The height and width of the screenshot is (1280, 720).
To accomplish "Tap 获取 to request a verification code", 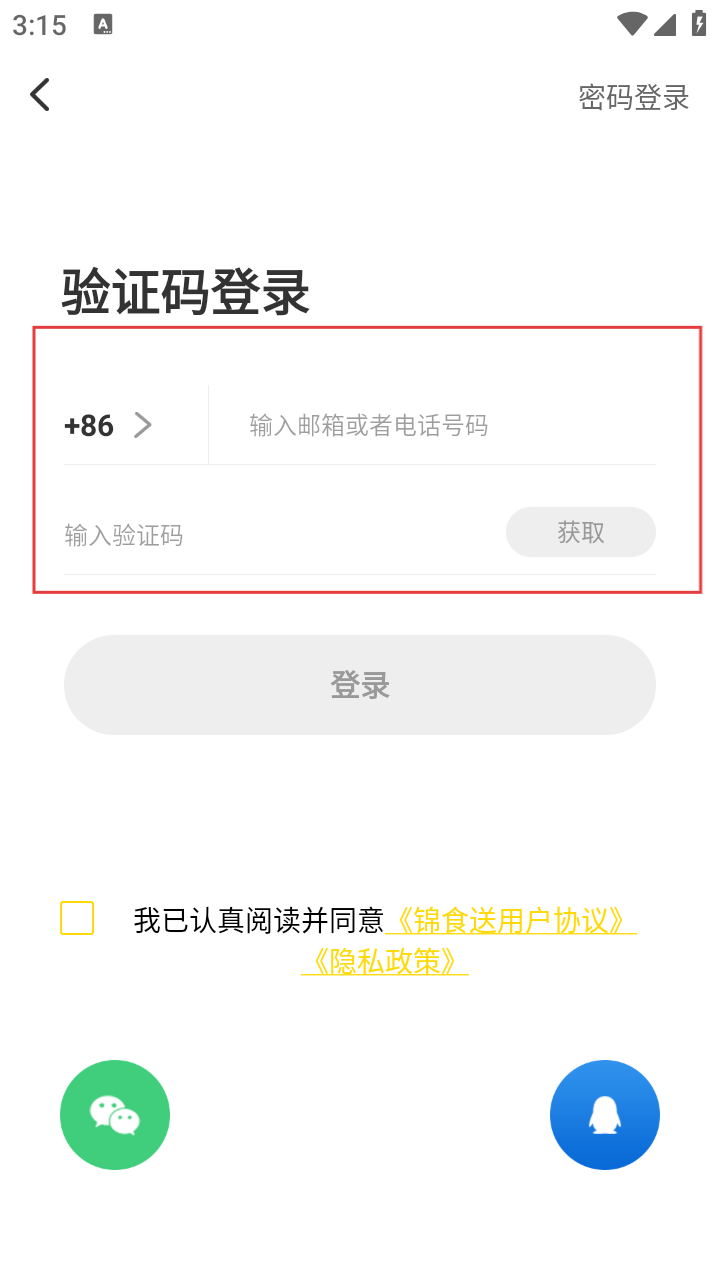I will [x=581, y=532].
